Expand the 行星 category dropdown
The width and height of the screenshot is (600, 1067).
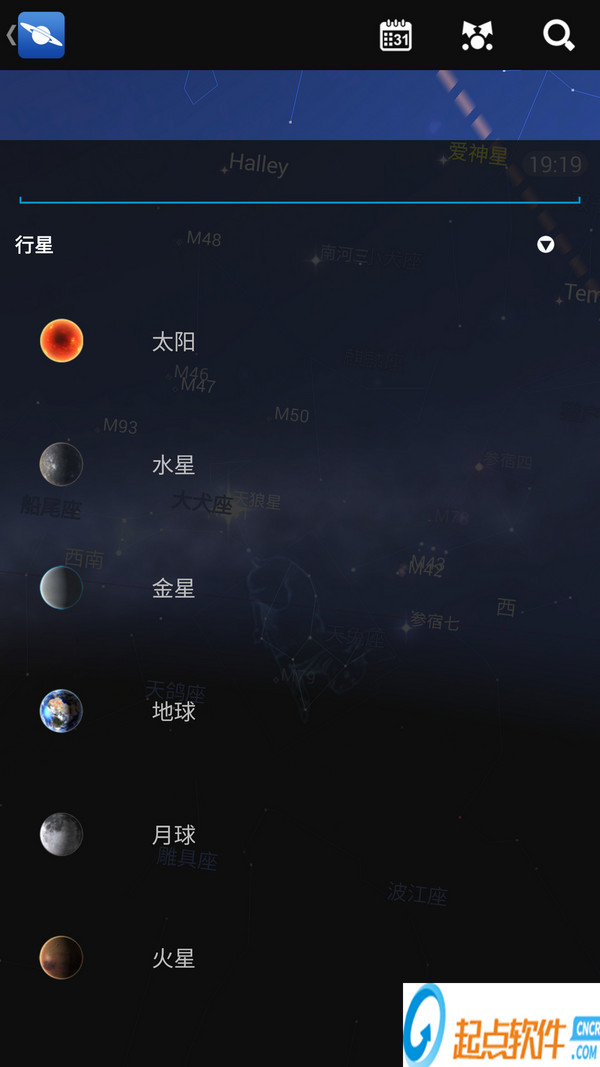coord(546,245)
